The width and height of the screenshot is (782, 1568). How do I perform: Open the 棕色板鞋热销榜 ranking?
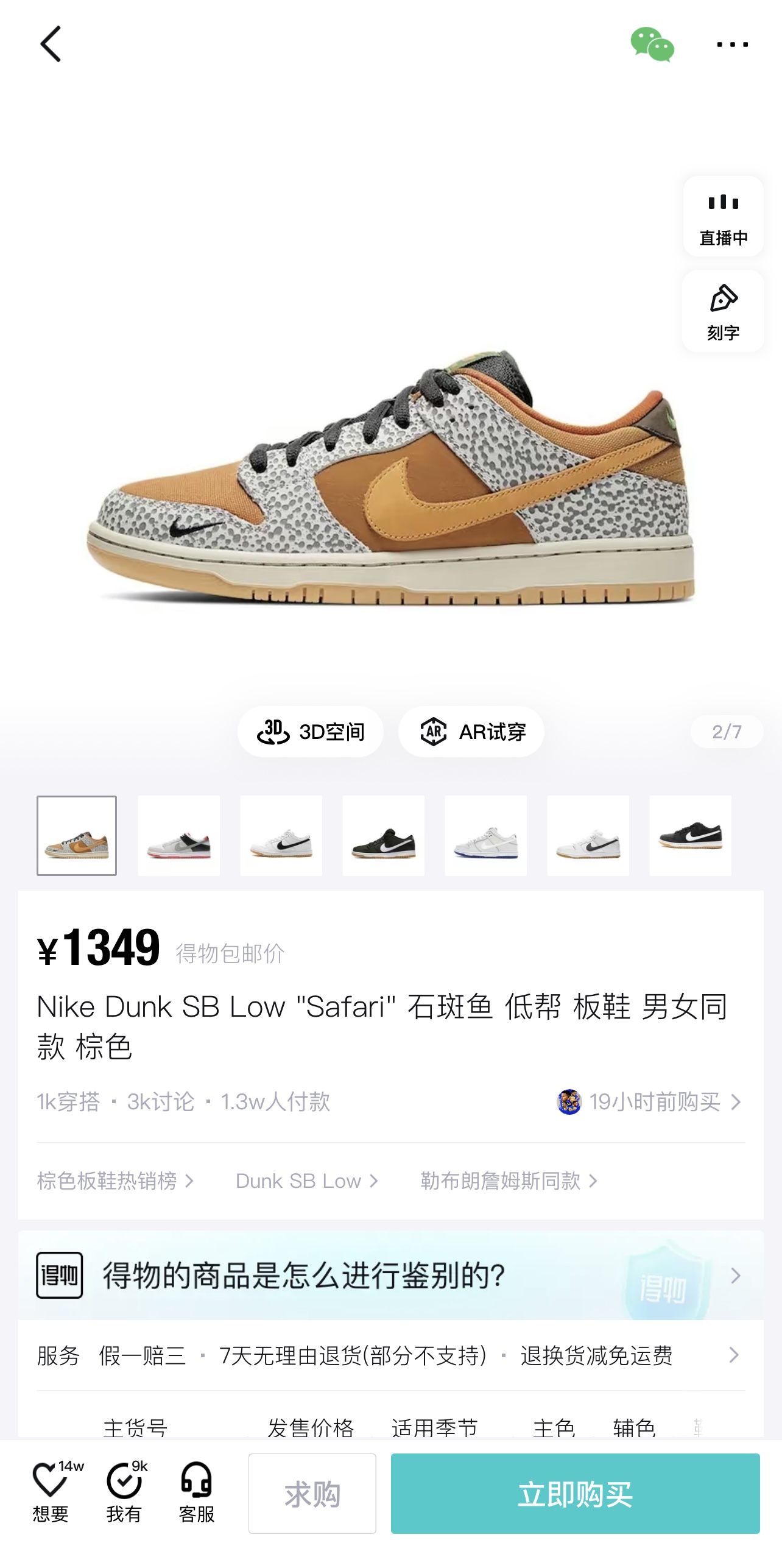pos(115,1181)
